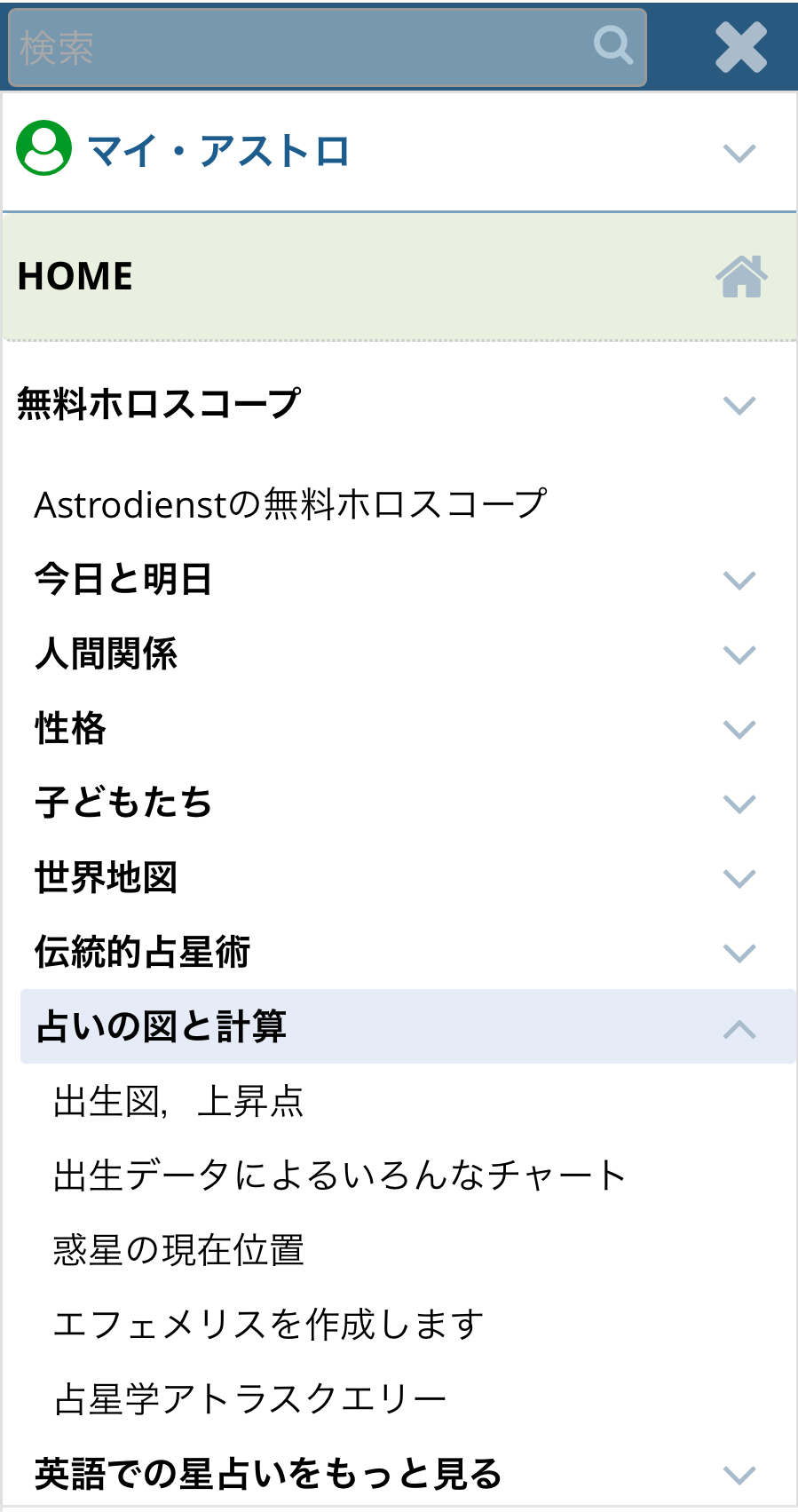Open 惑星の現在位置
The width and height of the screenshot is (798, 1512).
pyautogui.click(x=178, y=1250)
